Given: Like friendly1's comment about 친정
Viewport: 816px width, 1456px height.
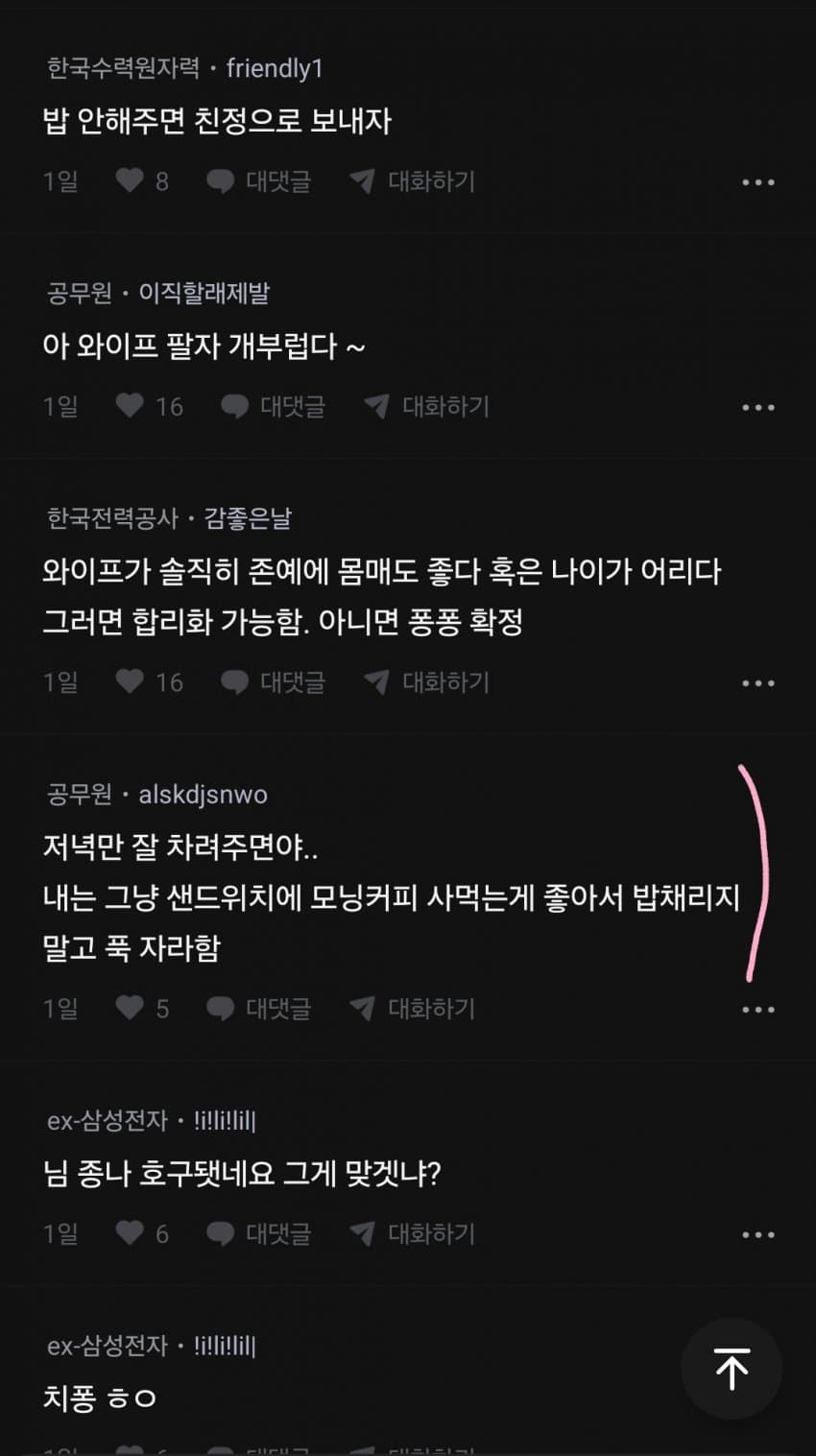Looking at the screenshot, I should tap(130, 180).
